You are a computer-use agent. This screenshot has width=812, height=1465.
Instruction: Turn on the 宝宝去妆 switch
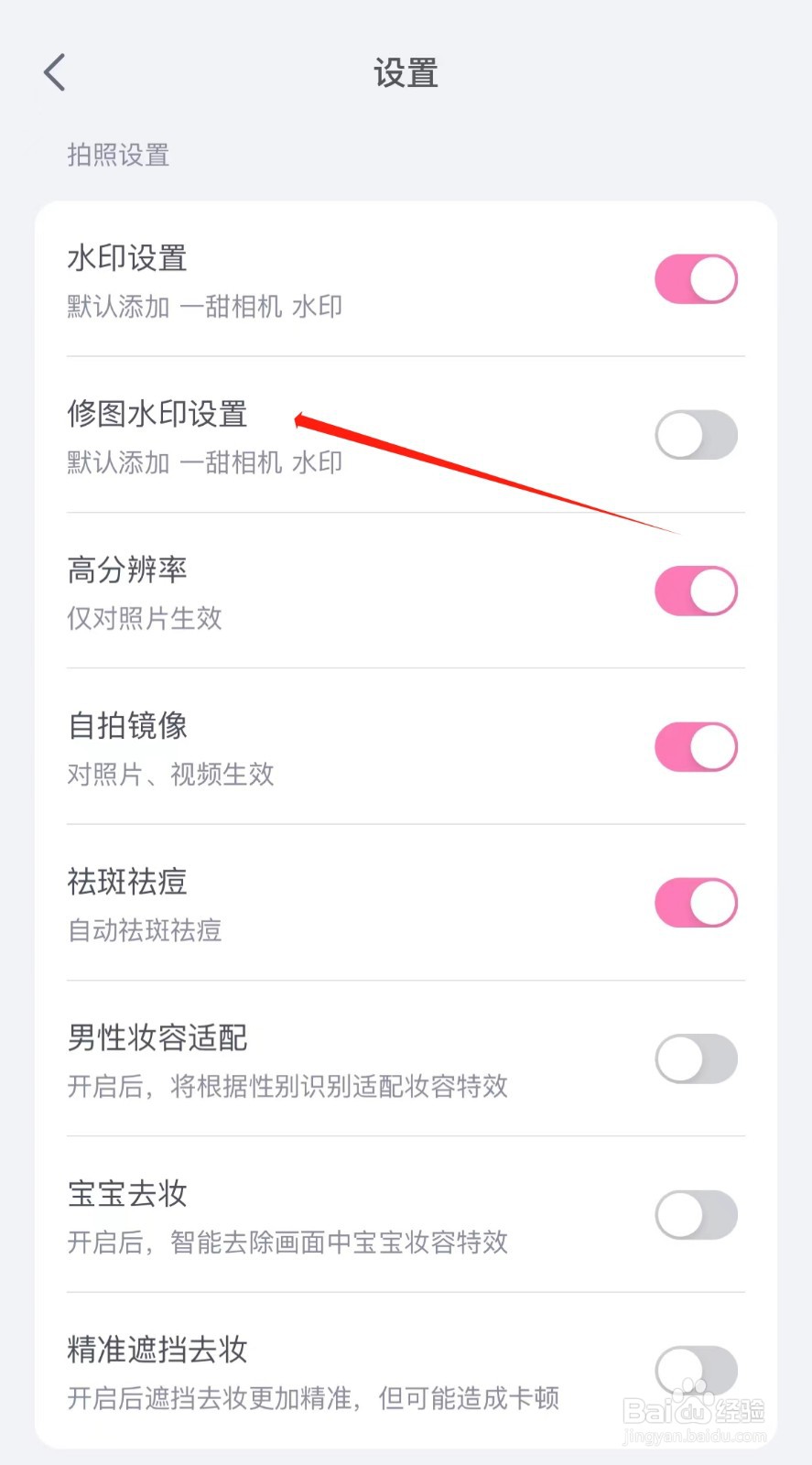pos(696,1215)
